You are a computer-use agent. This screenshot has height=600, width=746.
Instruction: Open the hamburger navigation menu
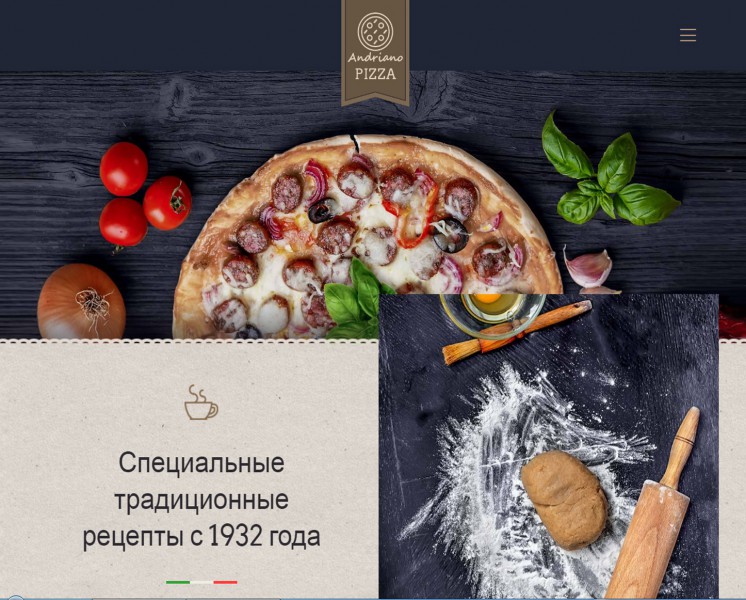pyautogui.click(x=688, y=35)
